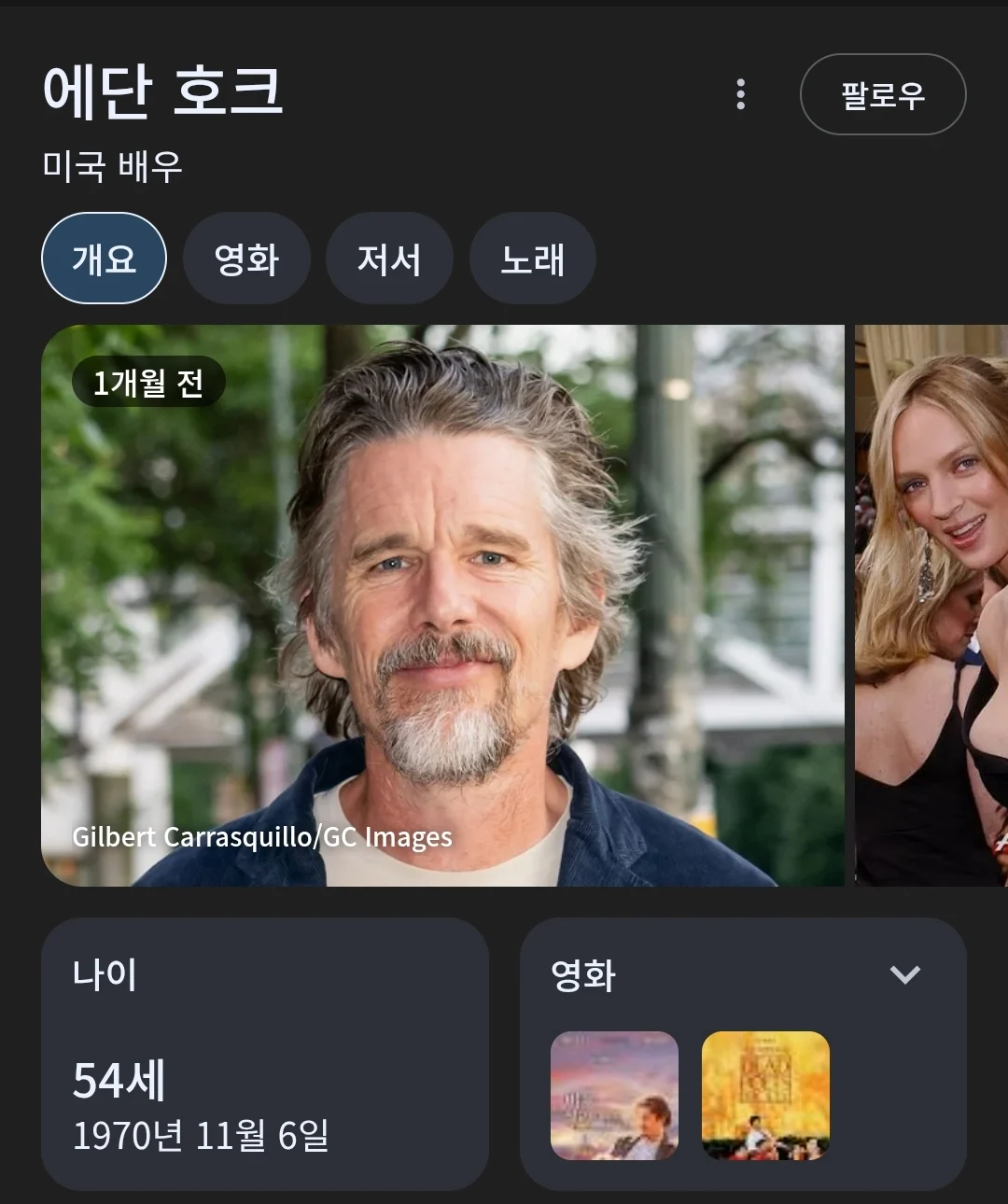Switch to the 영화 tab
1008x1204 pixels.
246,259
